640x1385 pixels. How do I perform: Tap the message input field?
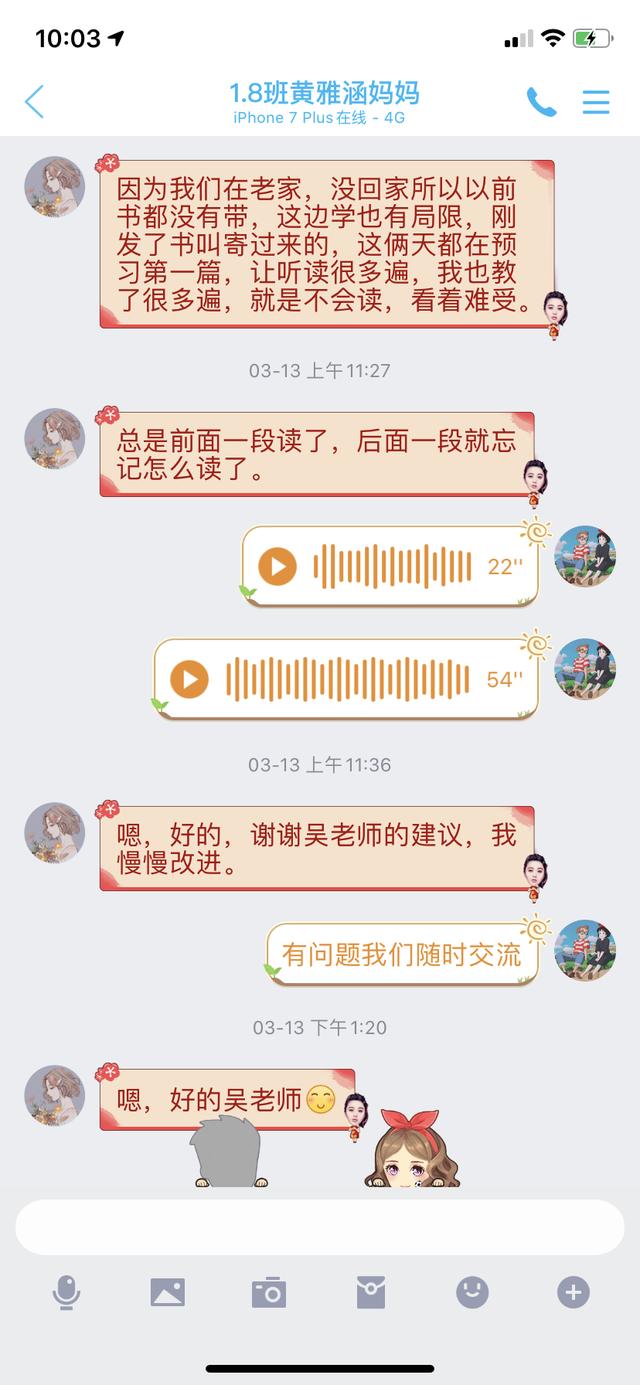pyautogui.click(x=320, y=1227)
